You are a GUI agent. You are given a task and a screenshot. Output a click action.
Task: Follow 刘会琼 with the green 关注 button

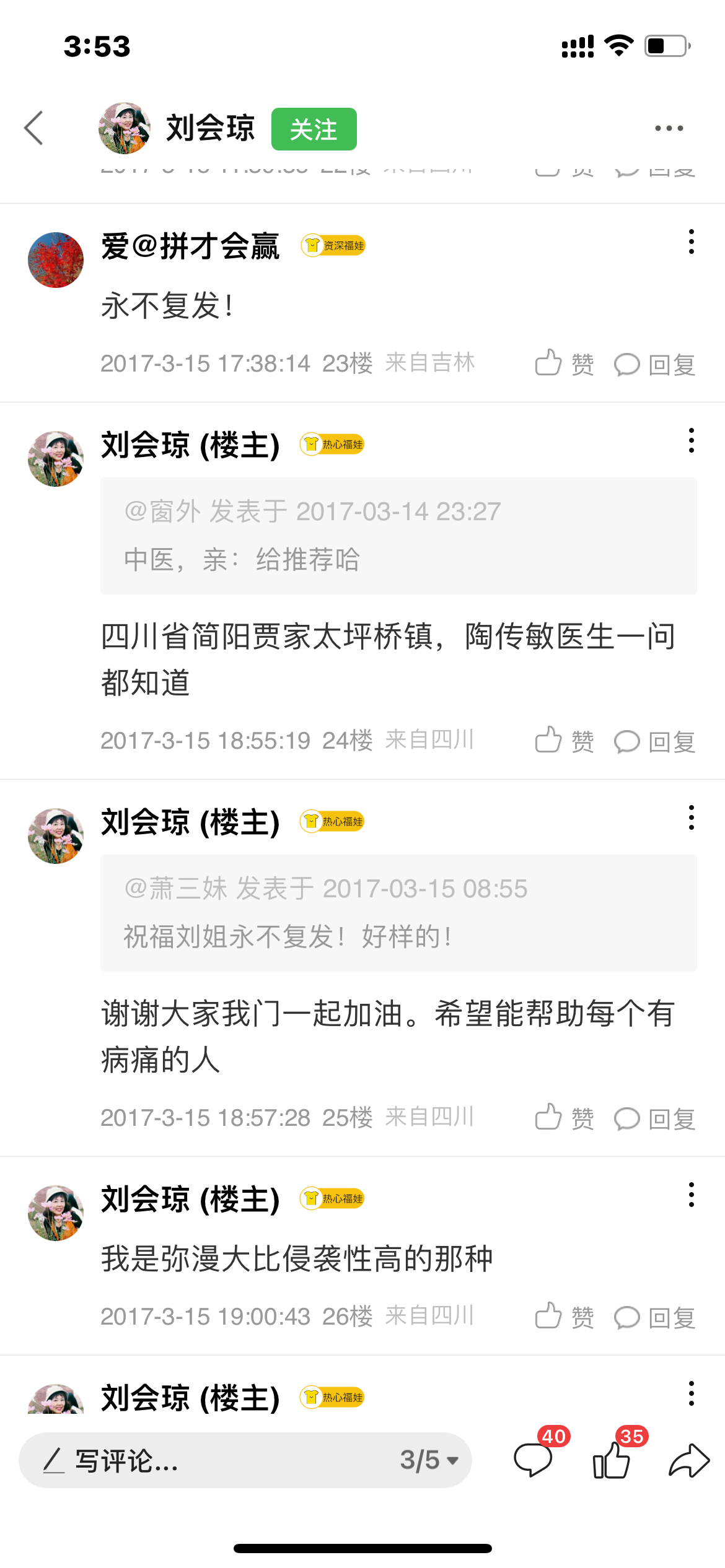tap(314, 129)
